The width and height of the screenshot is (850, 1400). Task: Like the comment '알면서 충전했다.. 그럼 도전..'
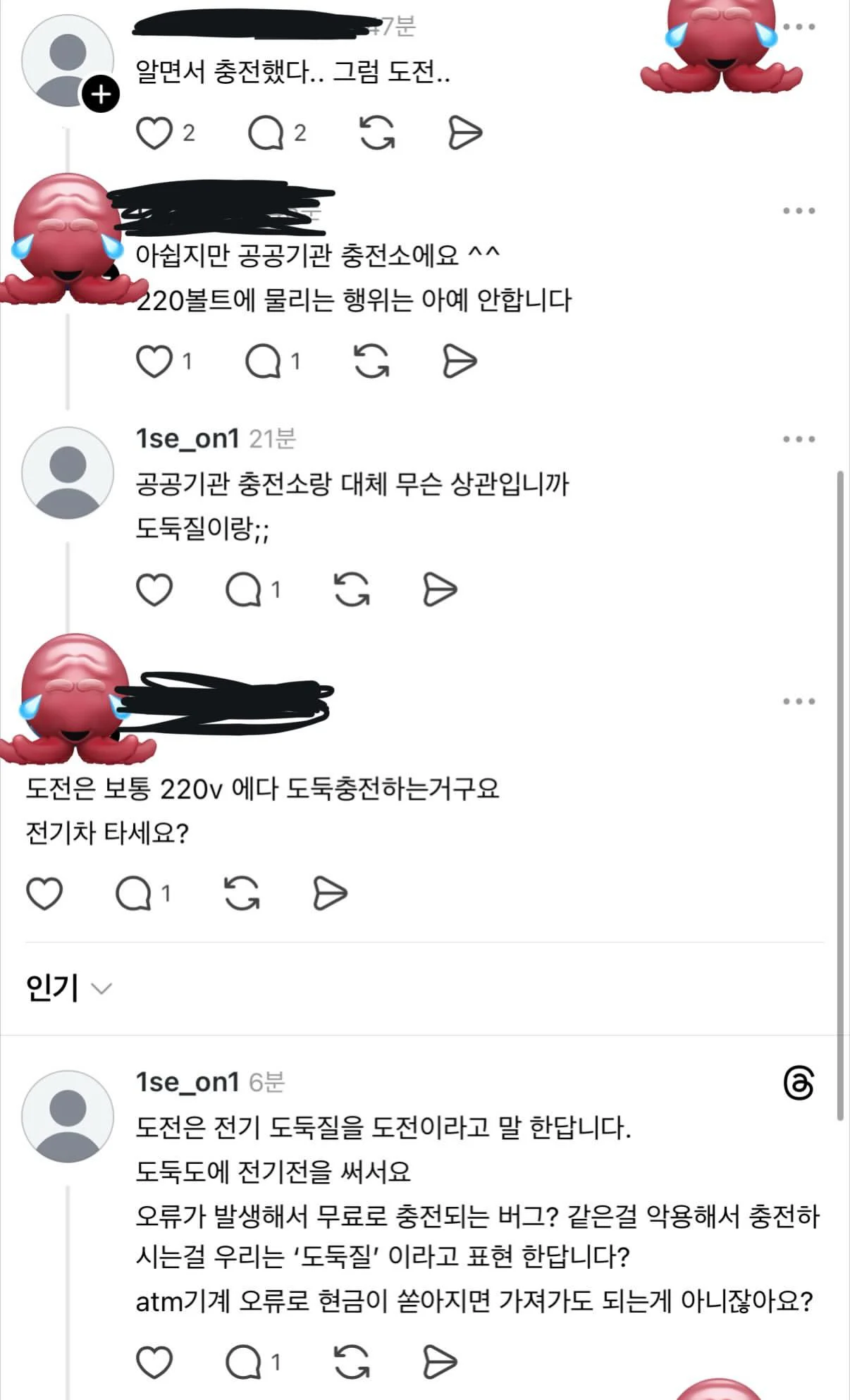154,133
